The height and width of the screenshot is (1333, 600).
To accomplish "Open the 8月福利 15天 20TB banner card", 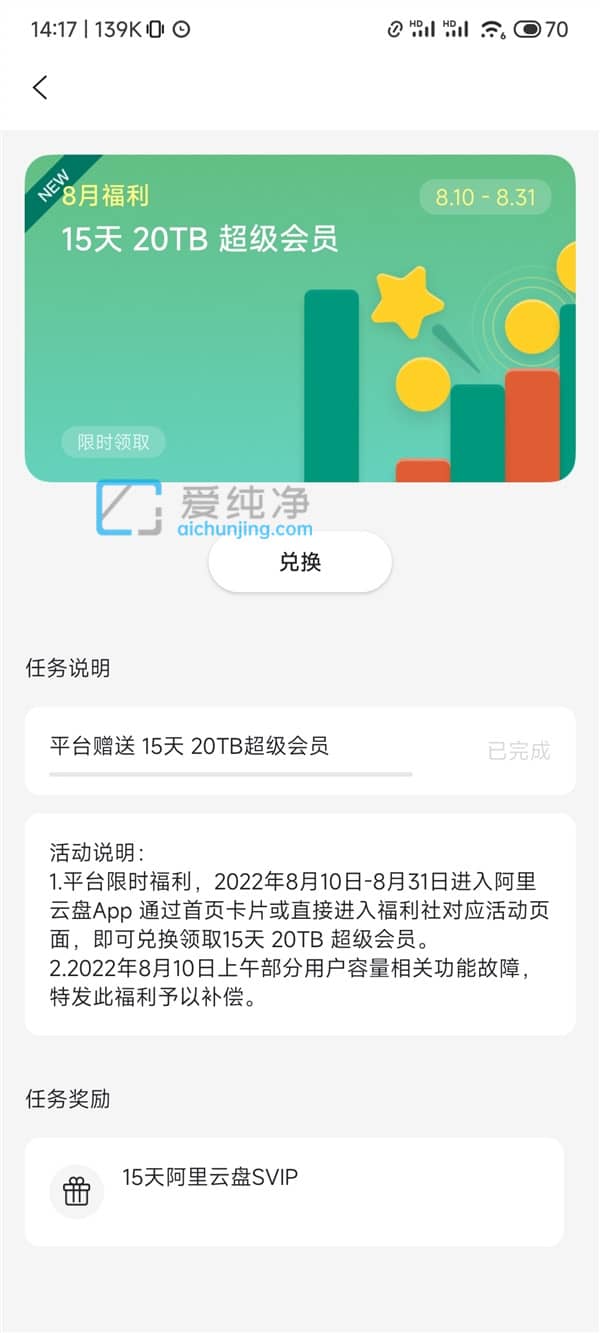I will pos(299,318).
